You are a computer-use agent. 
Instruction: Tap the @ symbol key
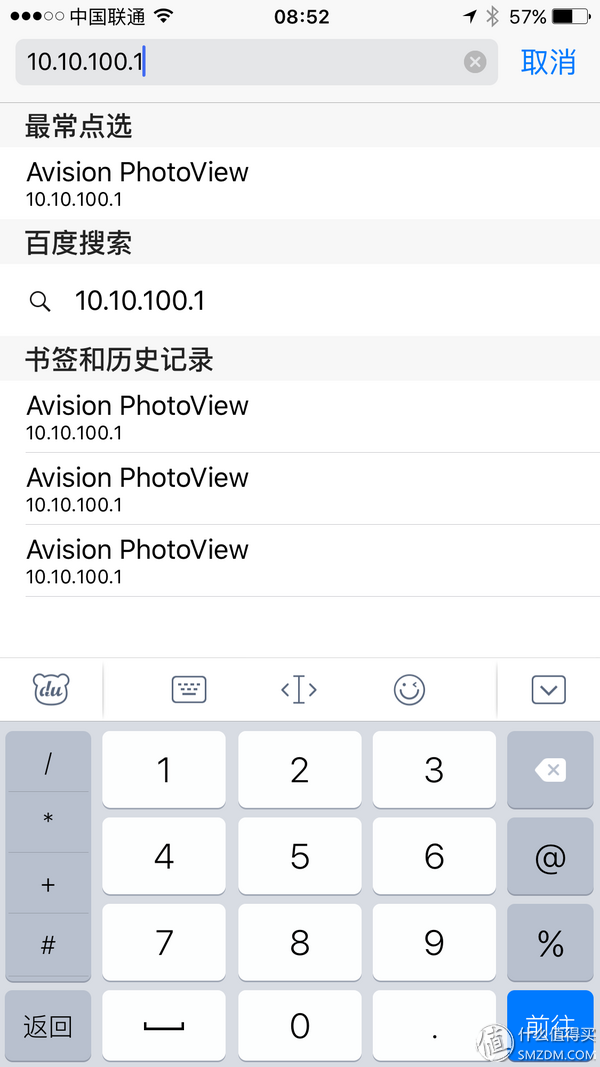point(550,856)
